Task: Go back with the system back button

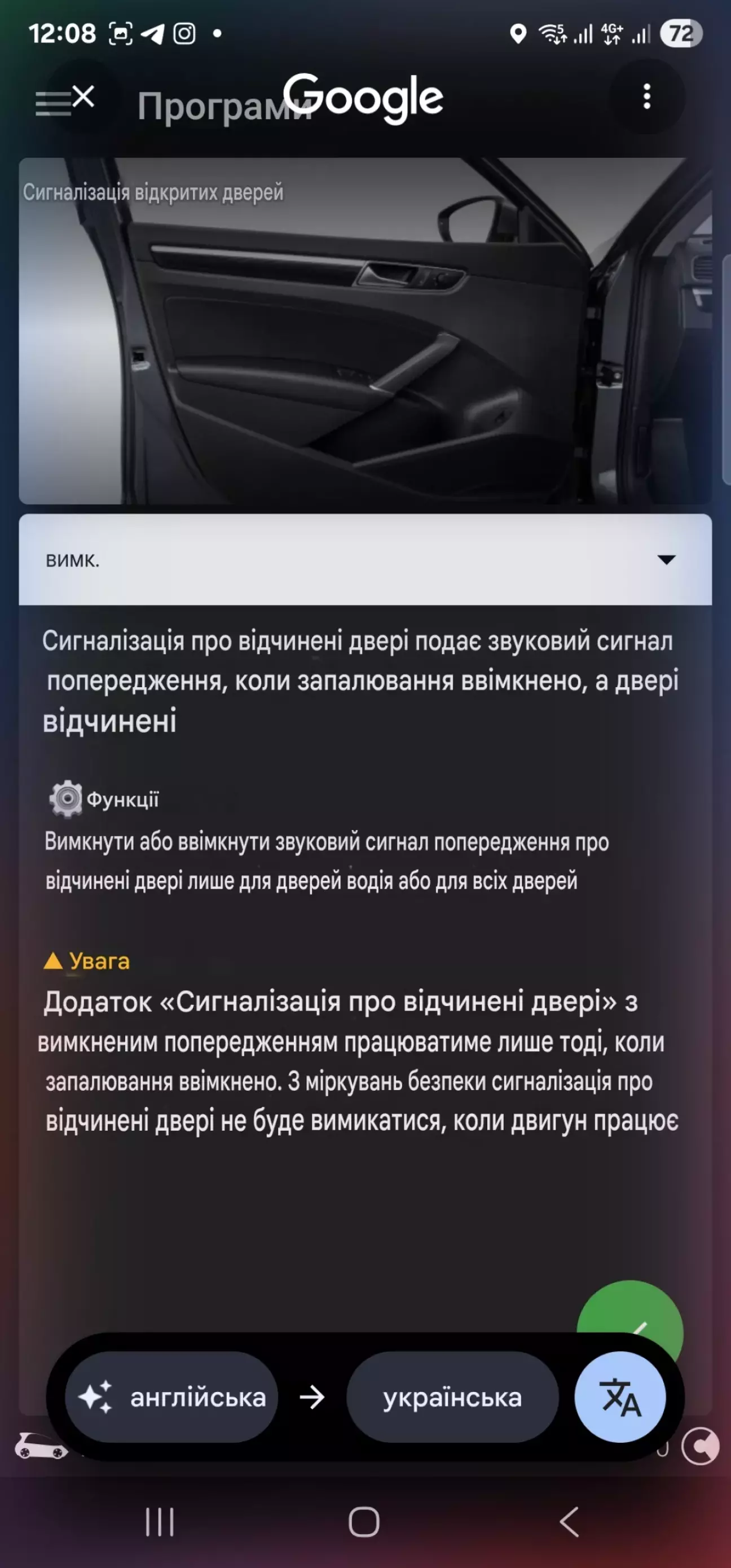Action: (x=569, y=1522)
